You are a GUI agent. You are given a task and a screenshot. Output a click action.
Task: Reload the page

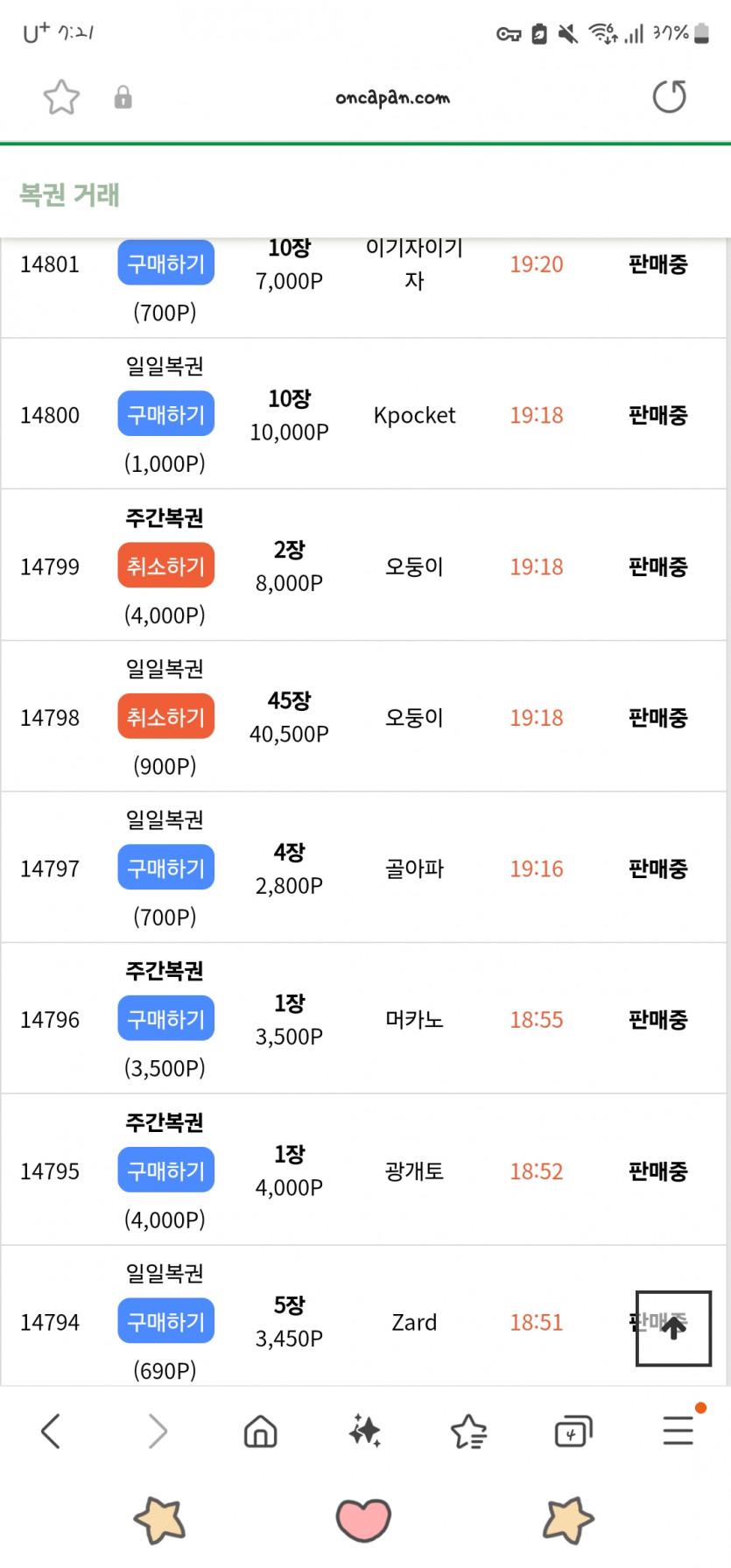[x=669, y=97]
